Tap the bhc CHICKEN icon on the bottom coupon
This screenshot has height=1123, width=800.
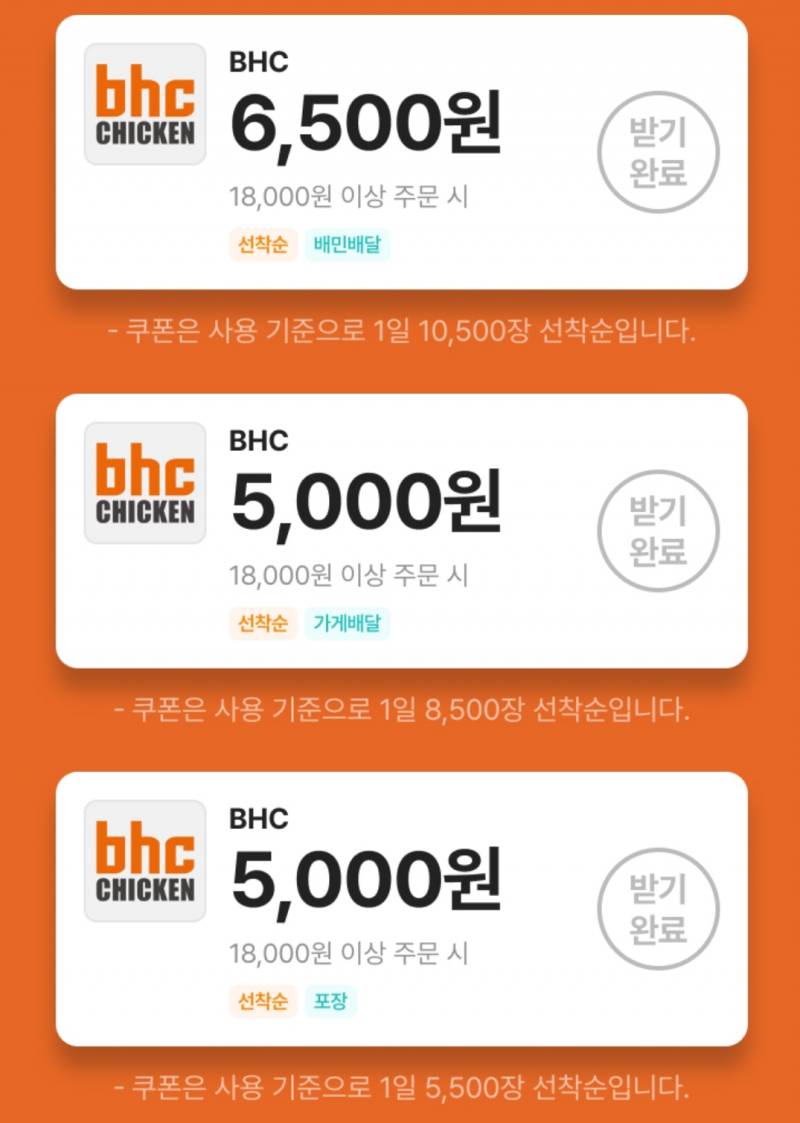145,861
